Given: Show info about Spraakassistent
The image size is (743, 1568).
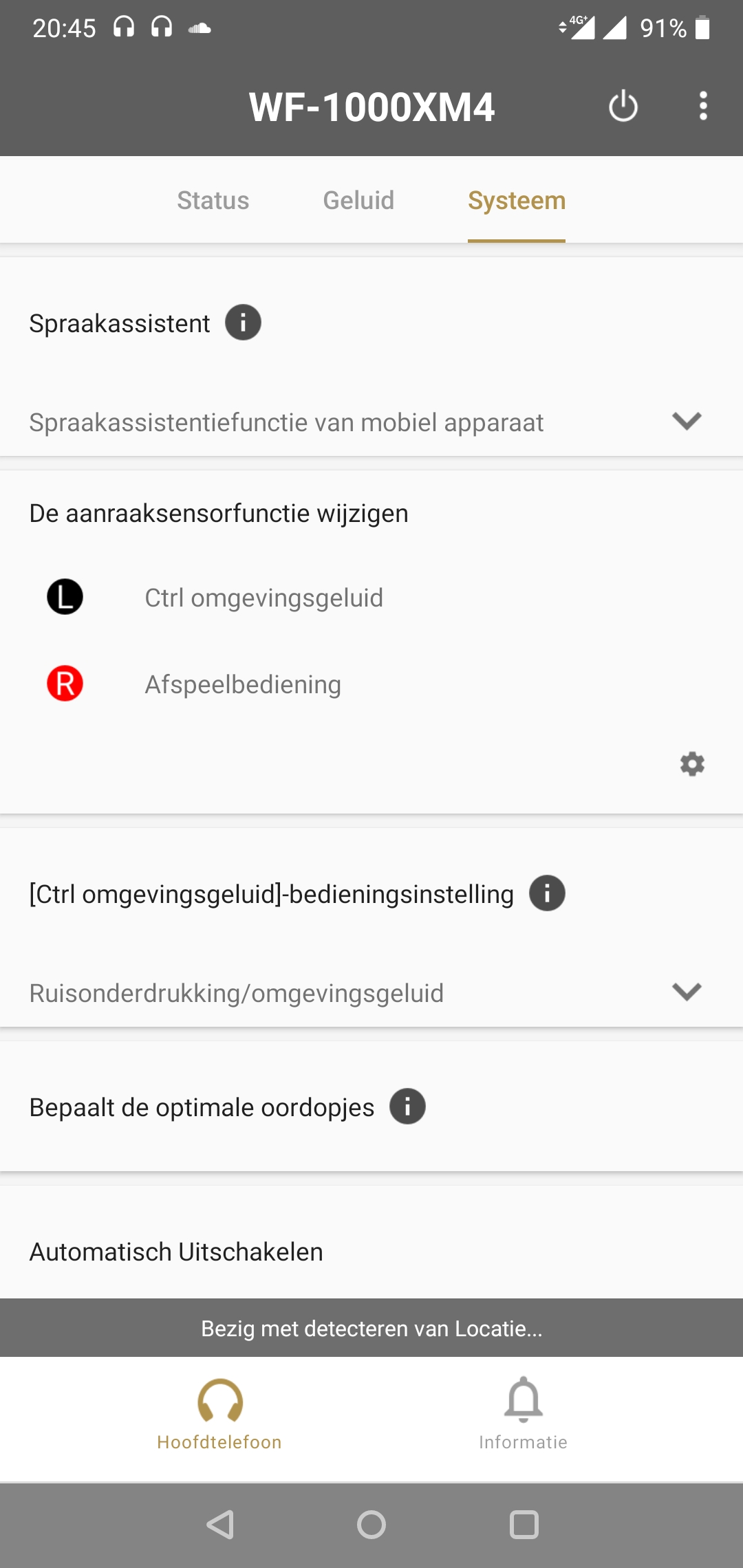Looking at the screenshot, I should (x=244, y=323).
